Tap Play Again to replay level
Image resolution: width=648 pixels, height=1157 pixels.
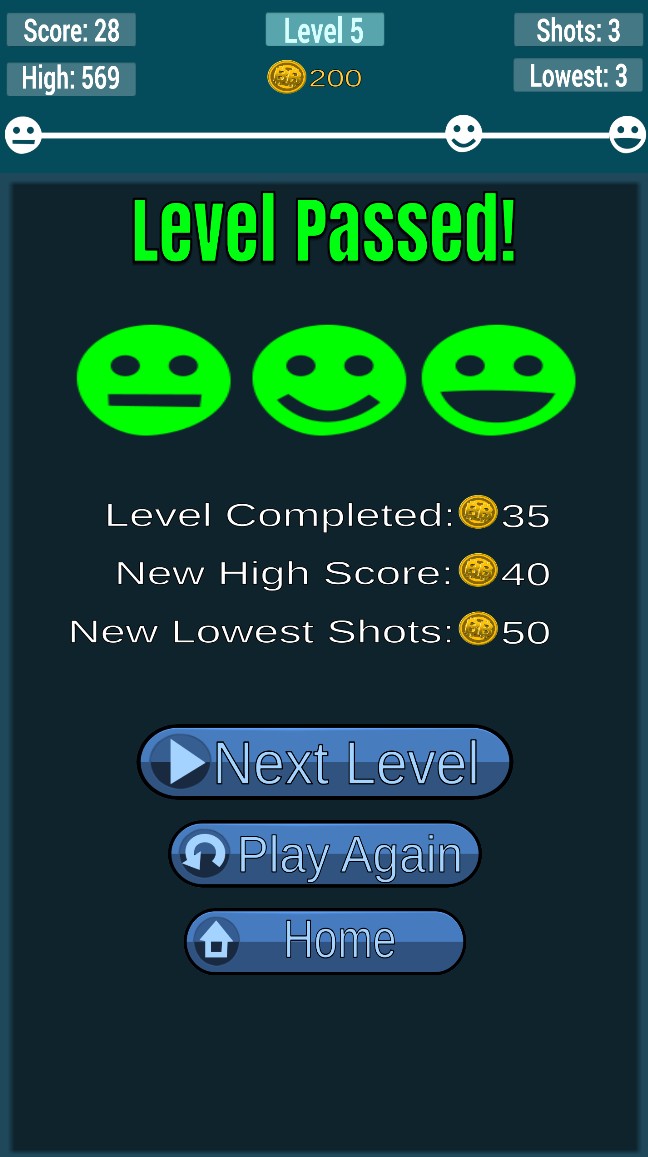pos(324,855)
